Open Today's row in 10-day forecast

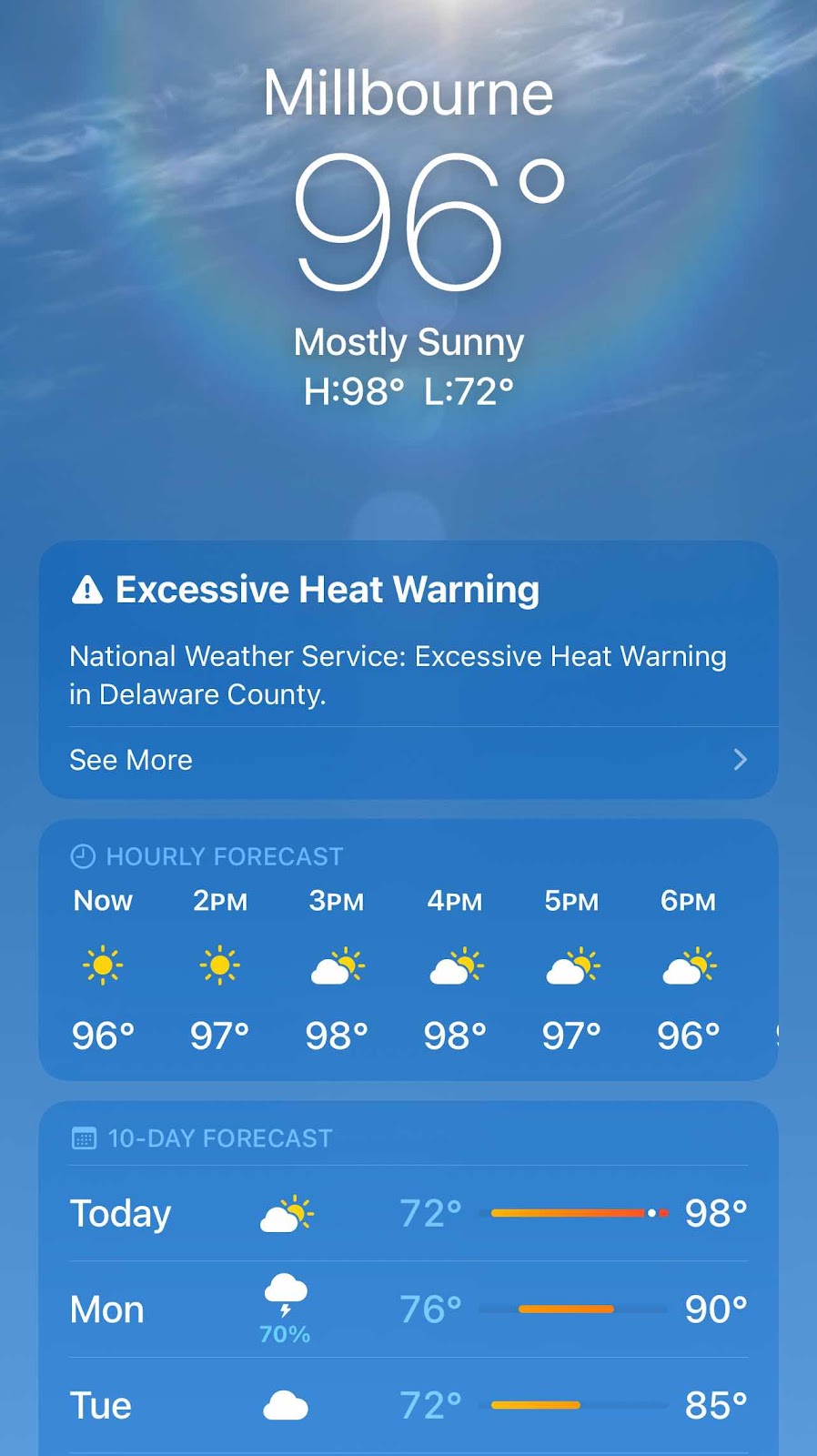408,1213
